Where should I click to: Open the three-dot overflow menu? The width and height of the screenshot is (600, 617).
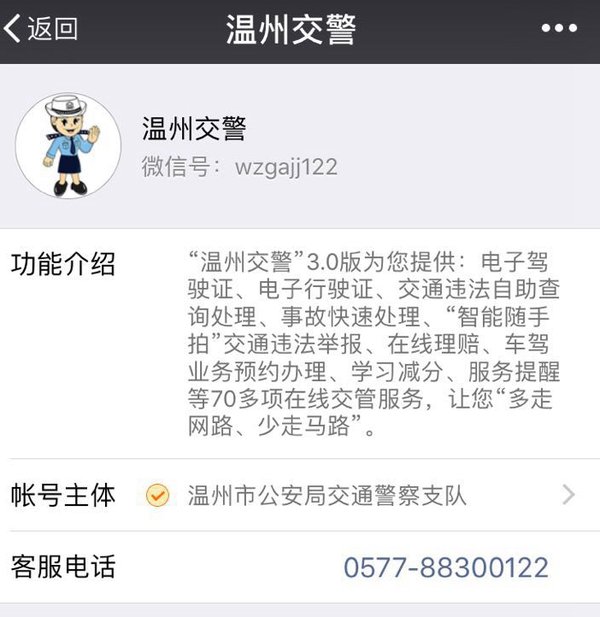coord(558,30)
